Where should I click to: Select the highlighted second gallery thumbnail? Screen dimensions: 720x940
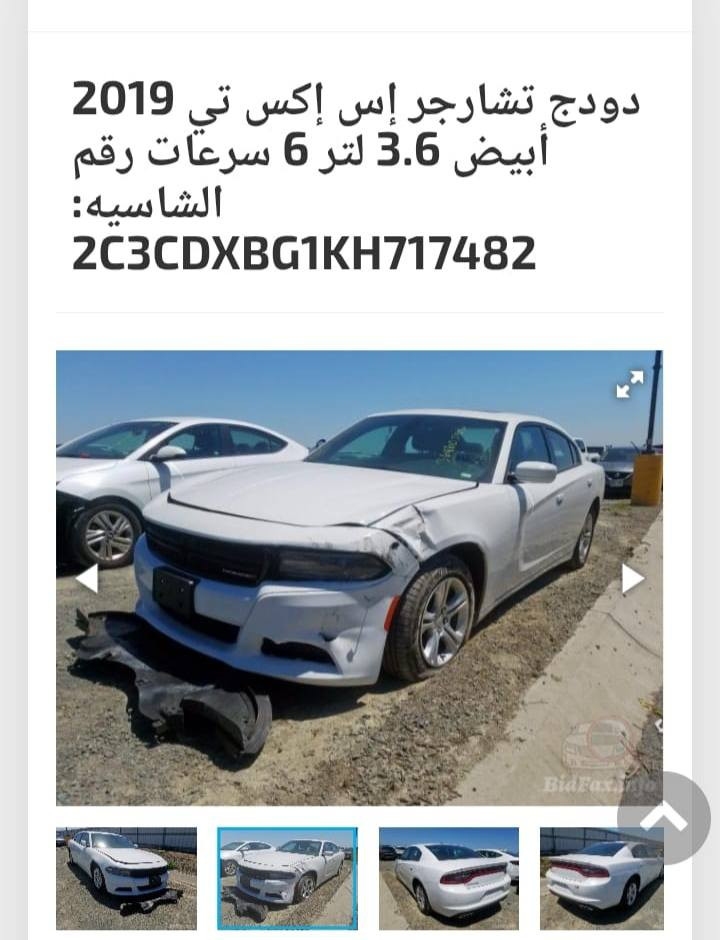pos(288,877)
